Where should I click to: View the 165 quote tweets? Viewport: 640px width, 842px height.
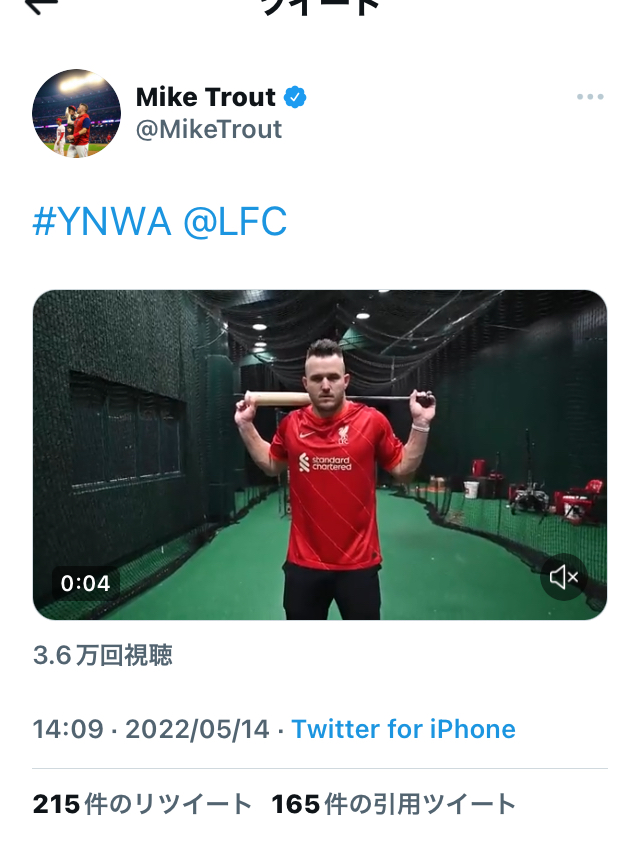point(394,804)
